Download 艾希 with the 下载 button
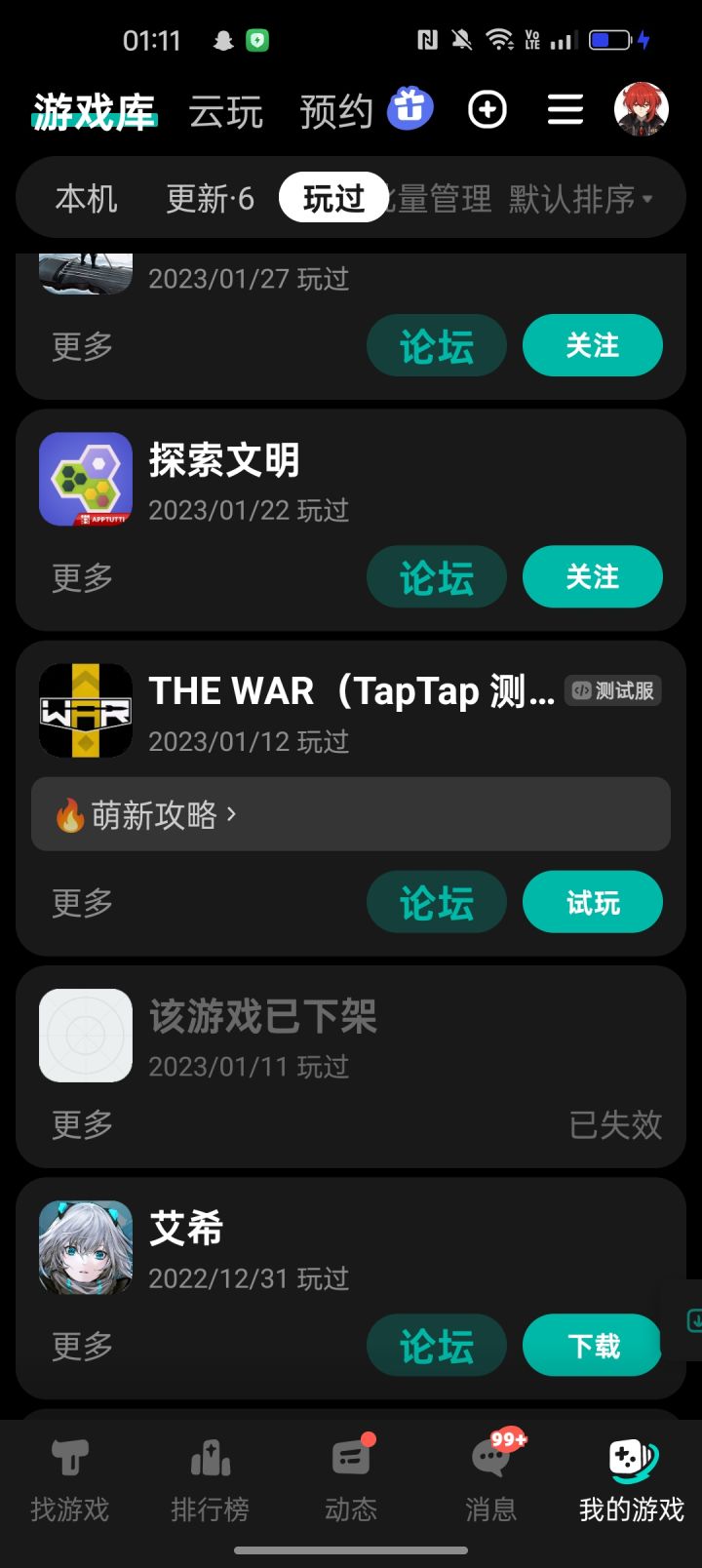Viewport: 702px width, 1568px height. [593, 1346]
